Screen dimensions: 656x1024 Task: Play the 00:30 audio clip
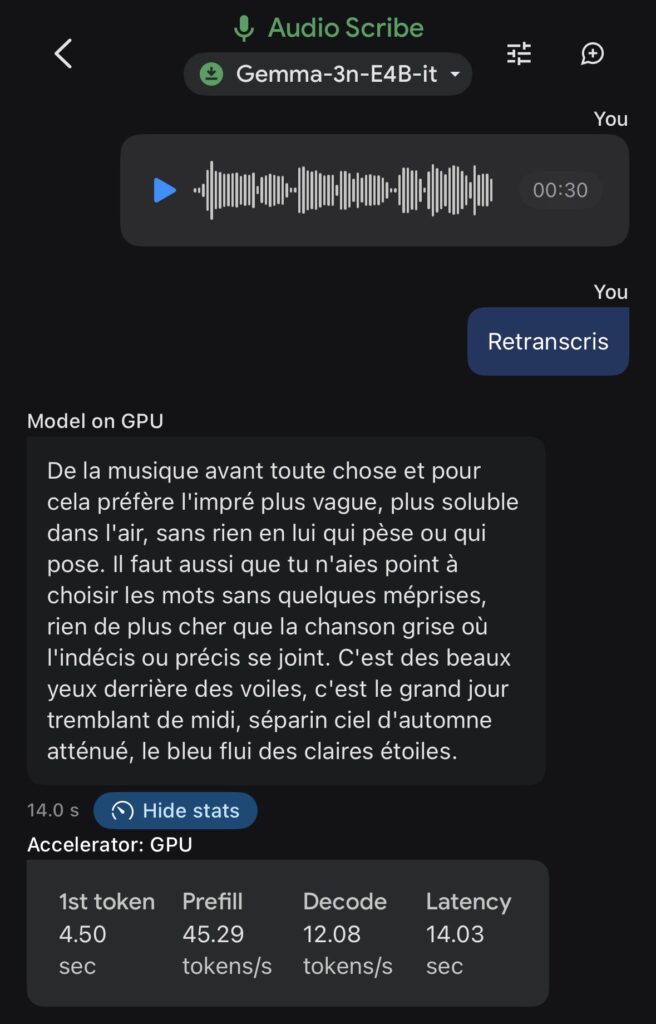[165, 190]
